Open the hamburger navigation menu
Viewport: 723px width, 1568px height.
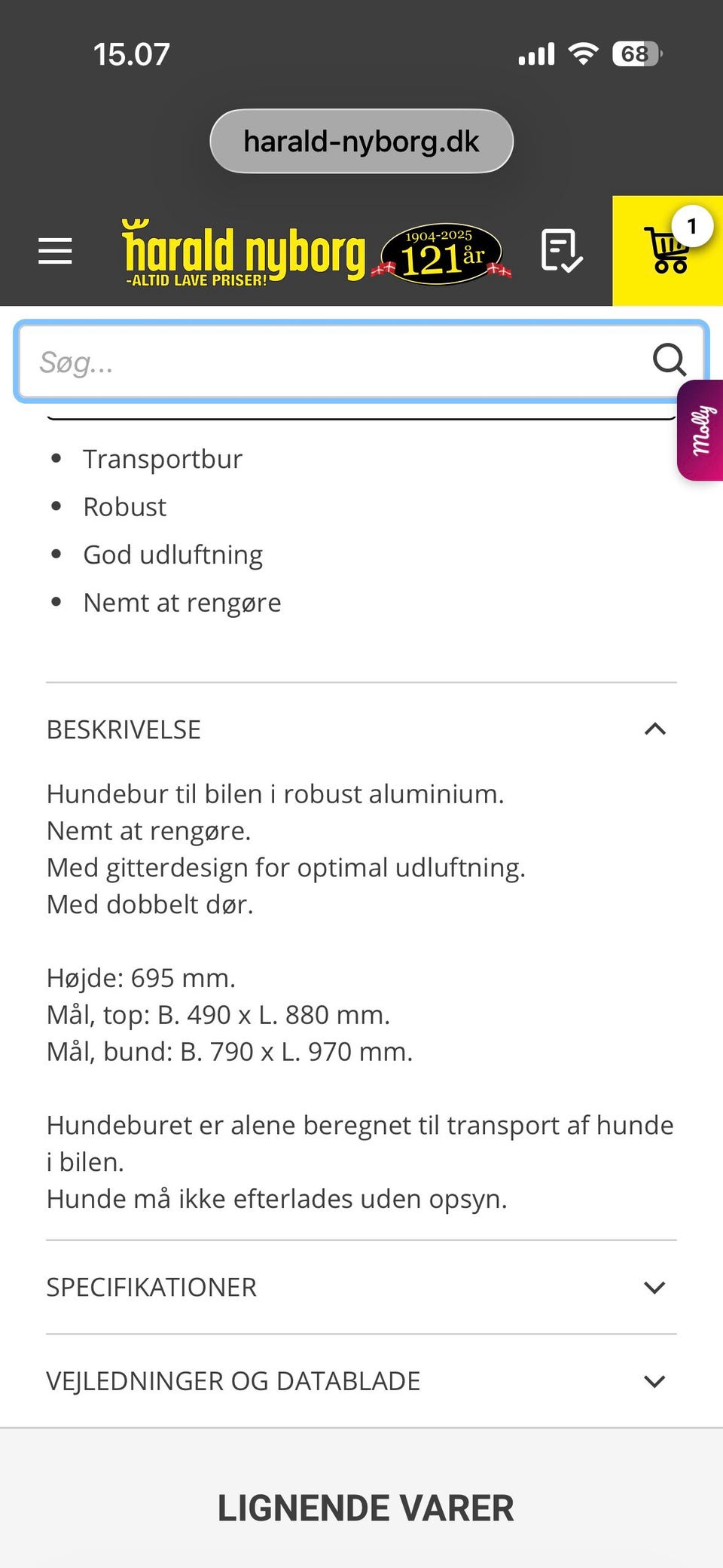click(54, 251)
